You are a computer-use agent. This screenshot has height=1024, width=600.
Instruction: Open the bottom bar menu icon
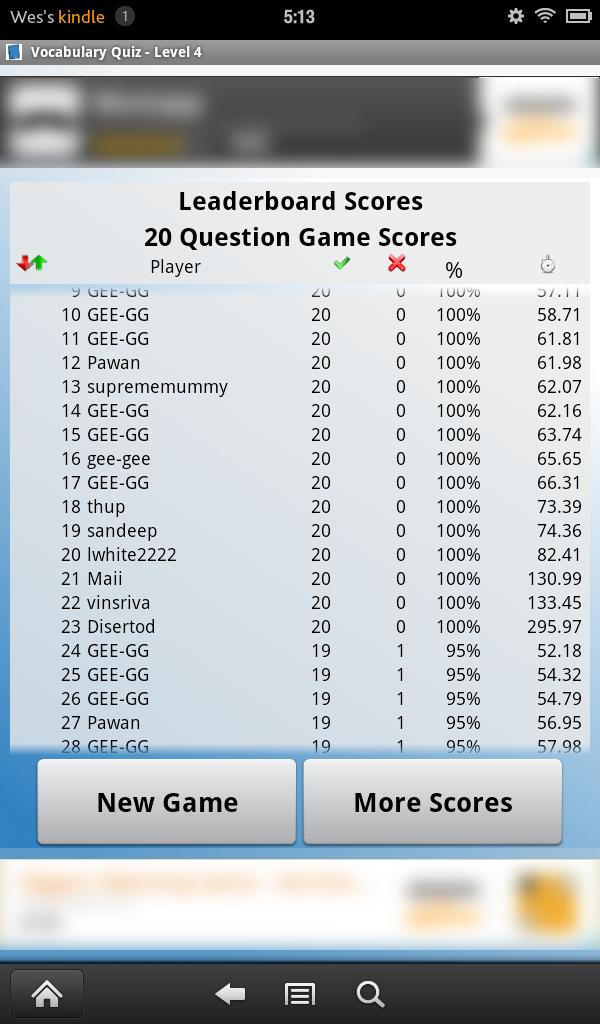(x=300, y=993)
